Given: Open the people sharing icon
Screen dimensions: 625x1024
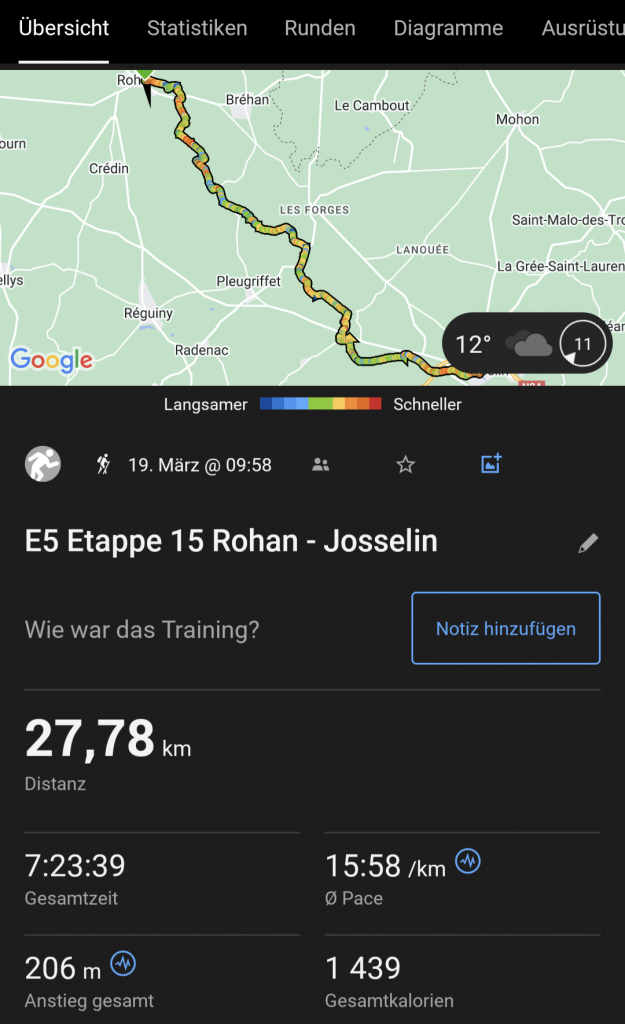Looking at the screenshot, I should click(x=321, y=464).
